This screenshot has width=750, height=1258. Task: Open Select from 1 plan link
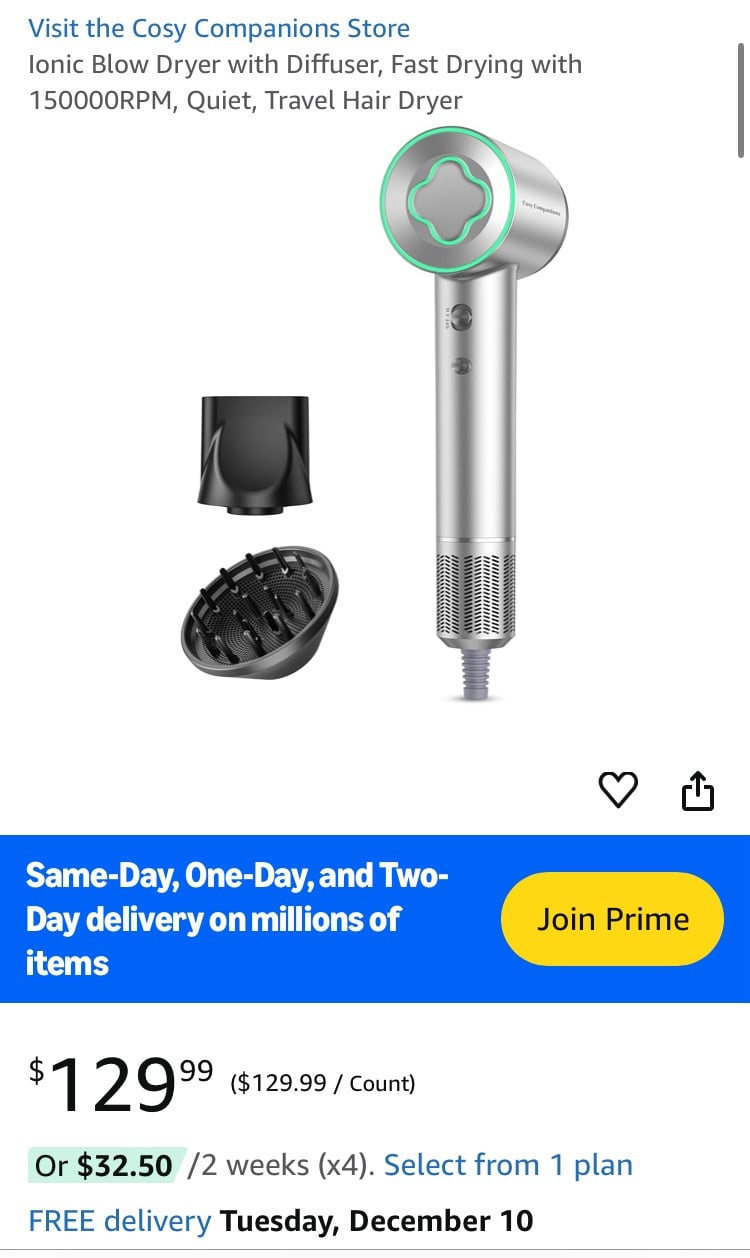508,1165
